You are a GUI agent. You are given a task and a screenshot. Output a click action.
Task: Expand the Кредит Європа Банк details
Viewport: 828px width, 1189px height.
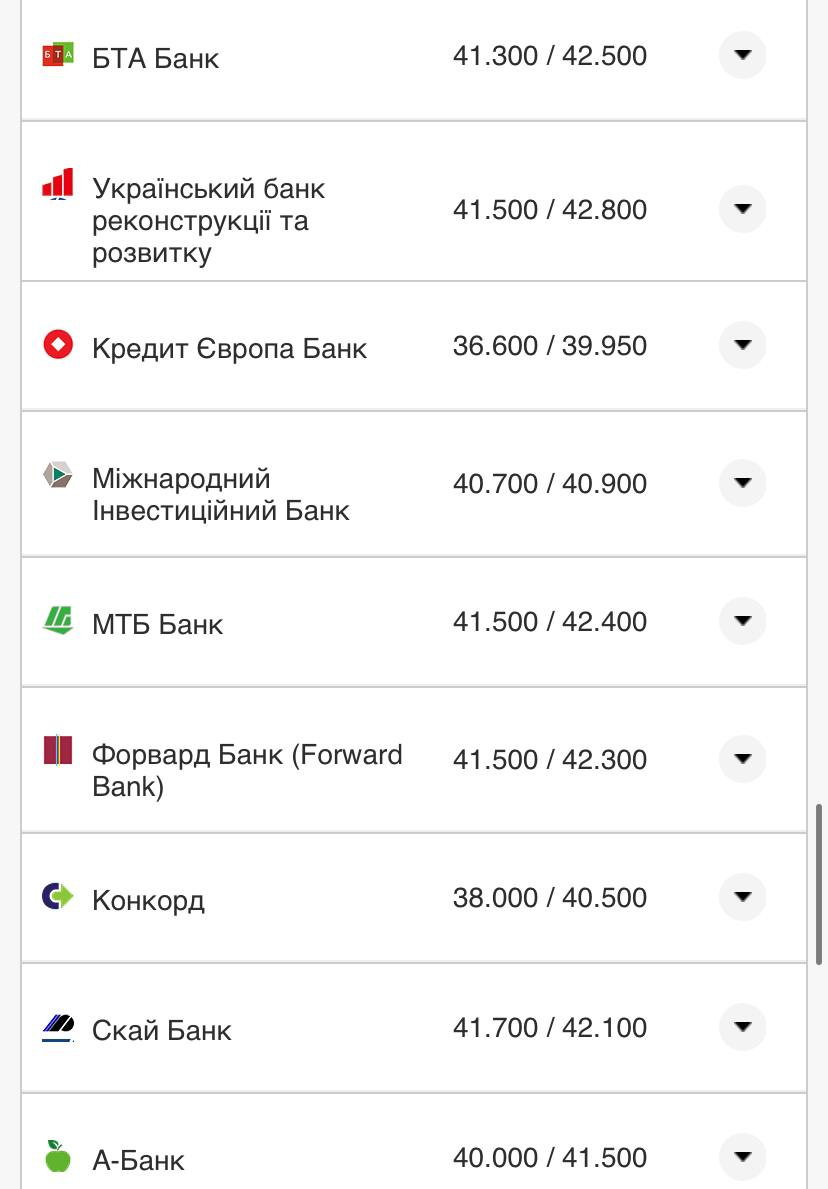[742, 345]
